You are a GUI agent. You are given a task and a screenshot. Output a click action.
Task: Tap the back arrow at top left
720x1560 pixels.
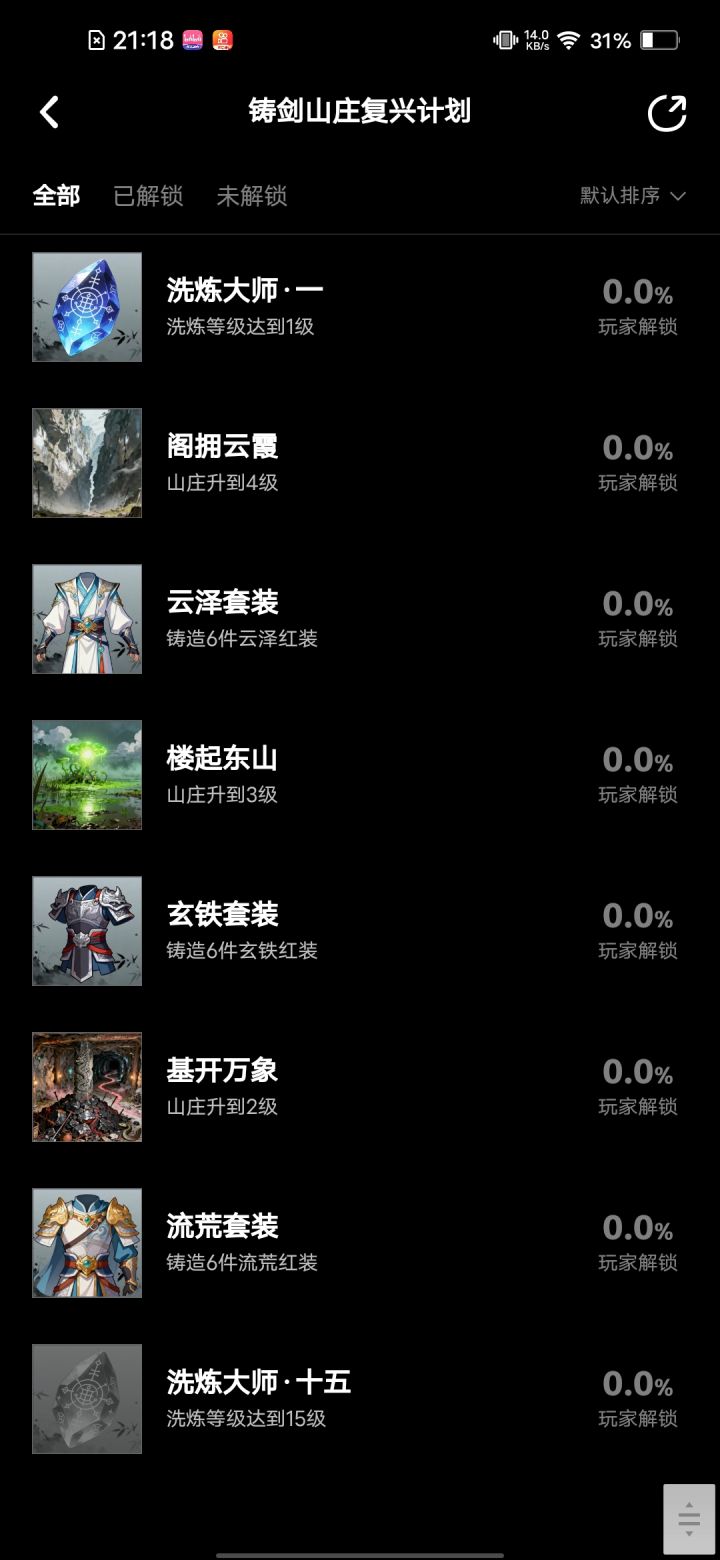point(49,112)
